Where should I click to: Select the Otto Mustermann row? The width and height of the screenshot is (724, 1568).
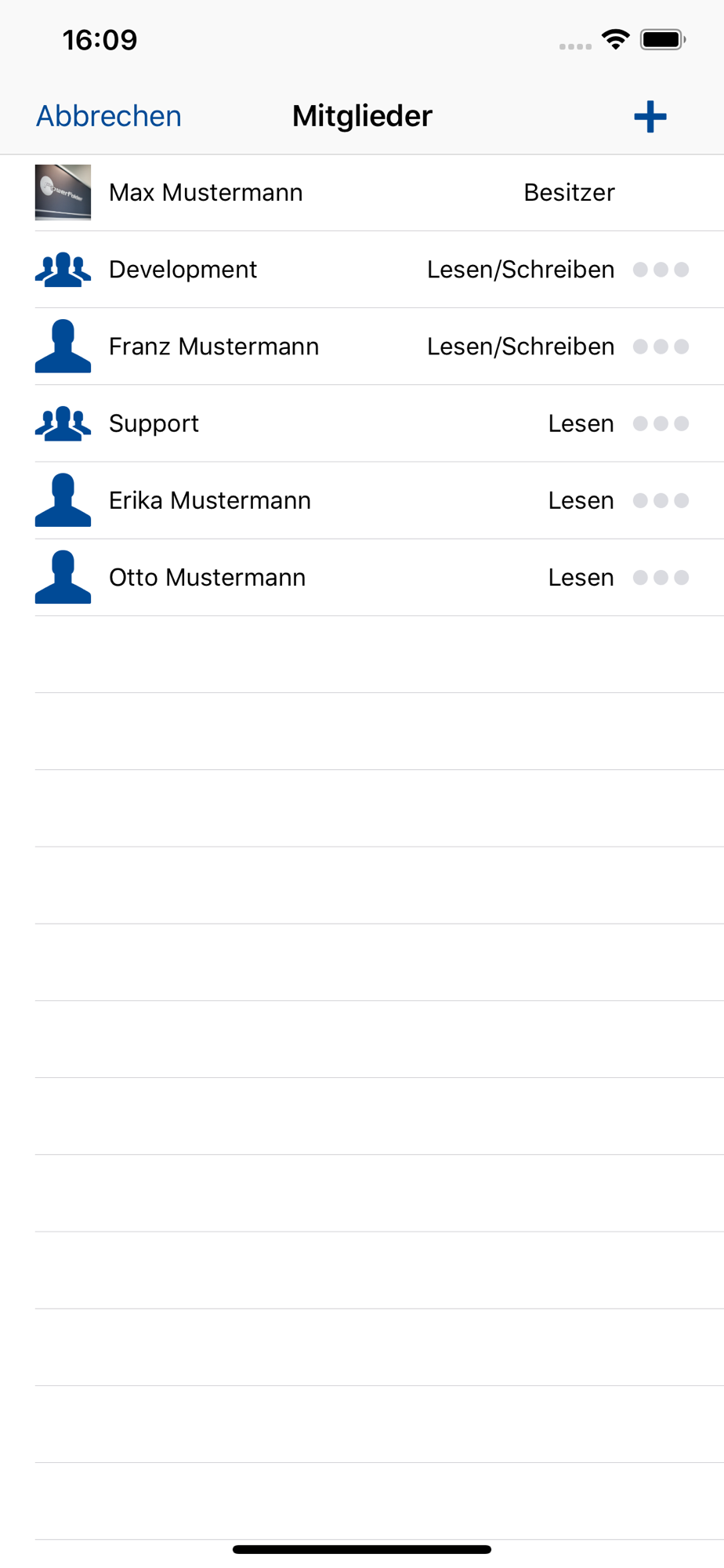click(x=362, y=578)
